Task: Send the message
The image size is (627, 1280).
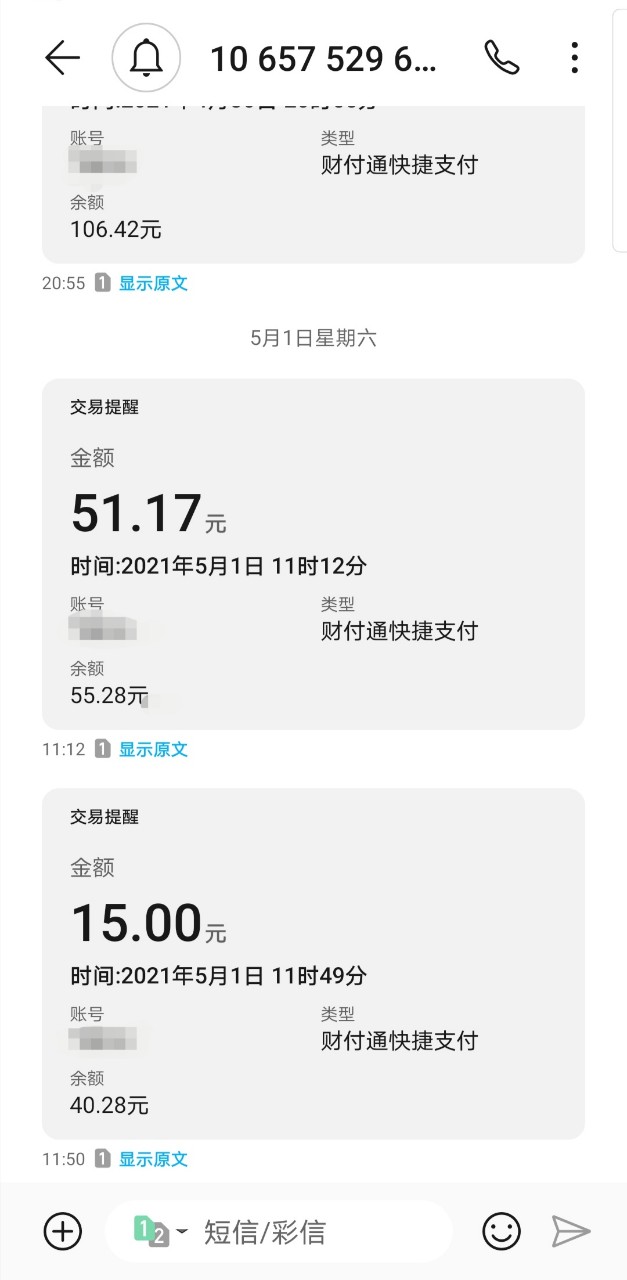Action: coord(571,1231)
